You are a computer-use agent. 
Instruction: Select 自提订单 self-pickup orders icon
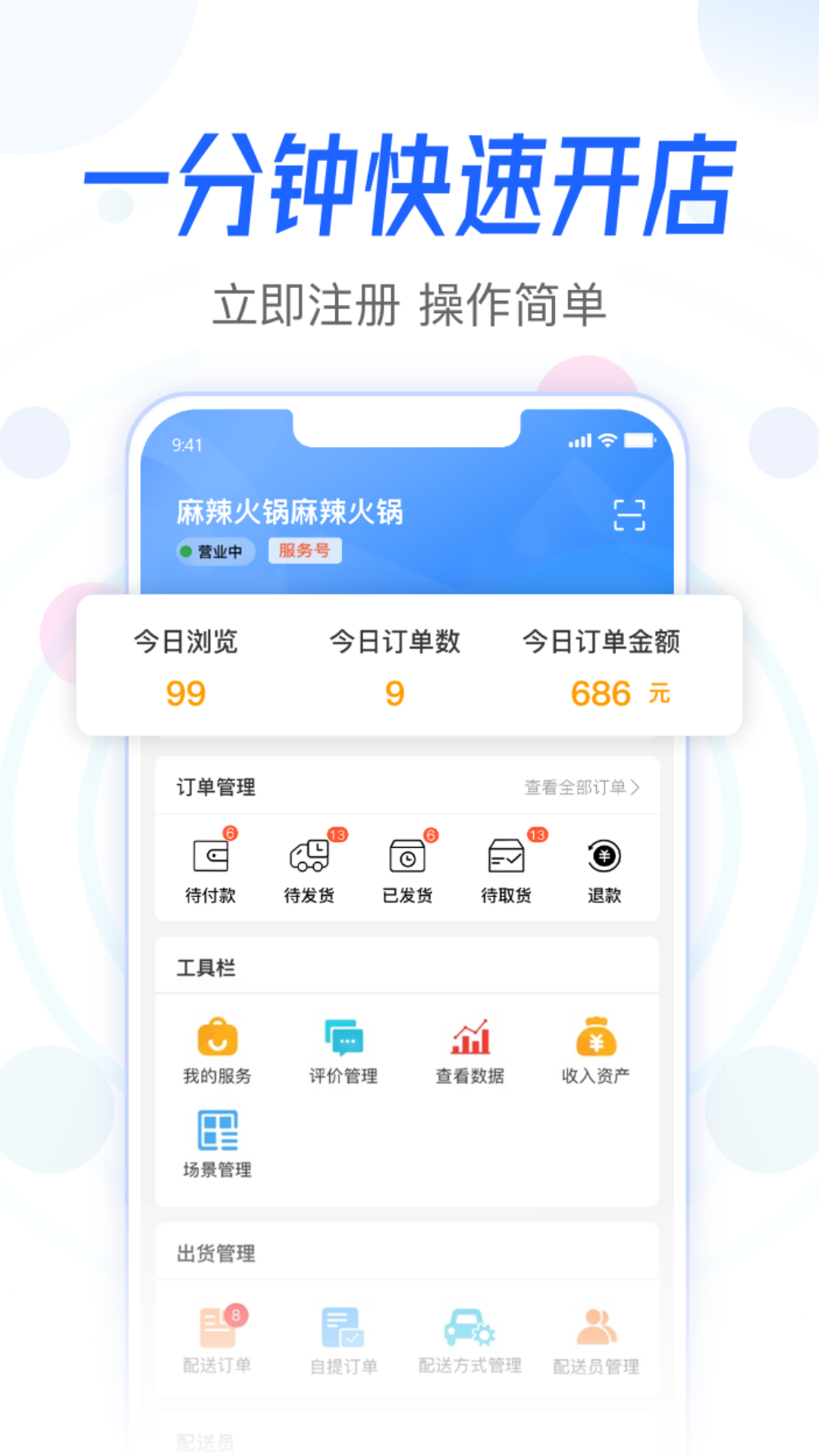pyautogui.click(x=345, y=1329)
